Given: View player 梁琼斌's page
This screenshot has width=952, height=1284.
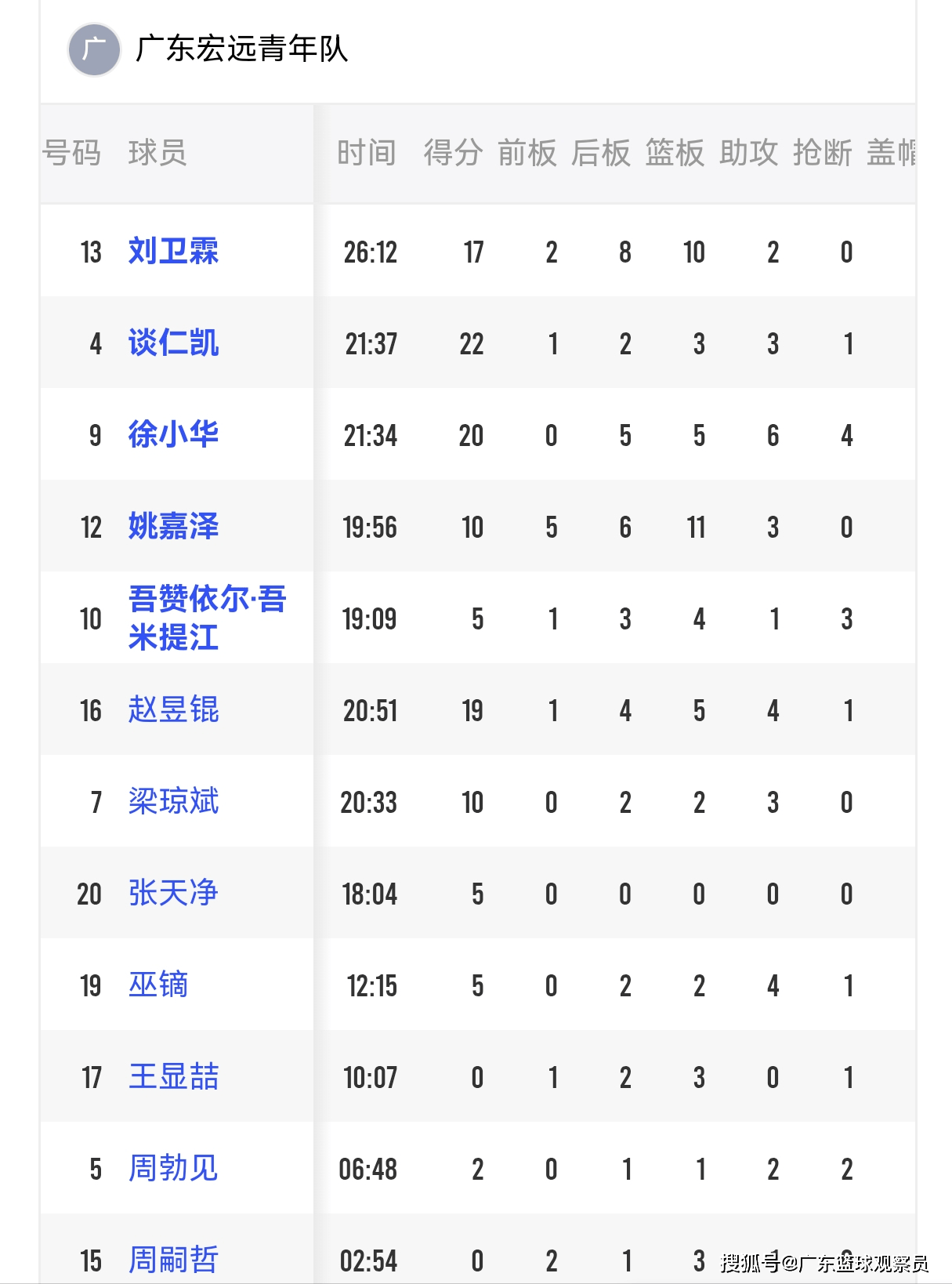Looking at the screenshot, I should pos(173,802).
